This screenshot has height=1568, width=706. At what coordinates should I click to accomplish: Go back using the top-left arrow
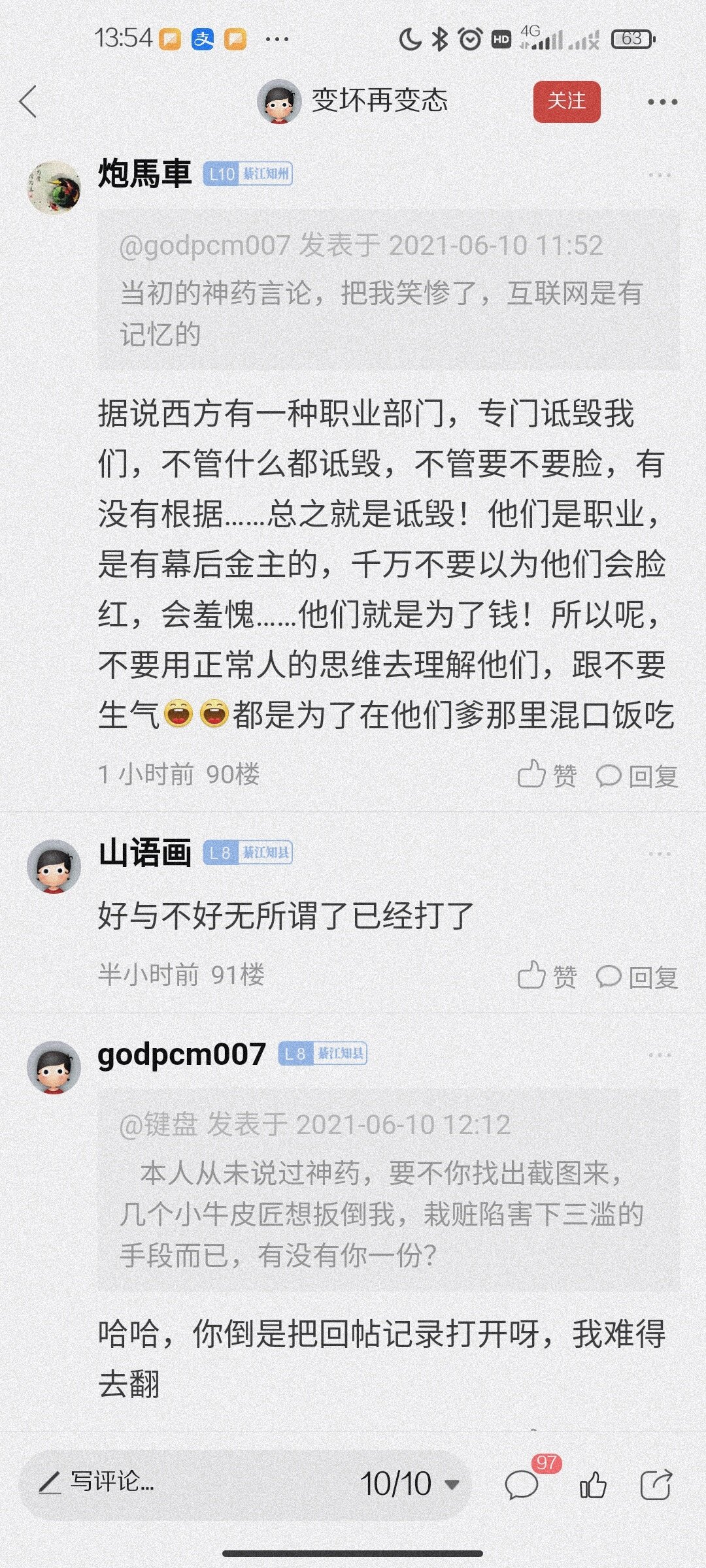(28, 101)
